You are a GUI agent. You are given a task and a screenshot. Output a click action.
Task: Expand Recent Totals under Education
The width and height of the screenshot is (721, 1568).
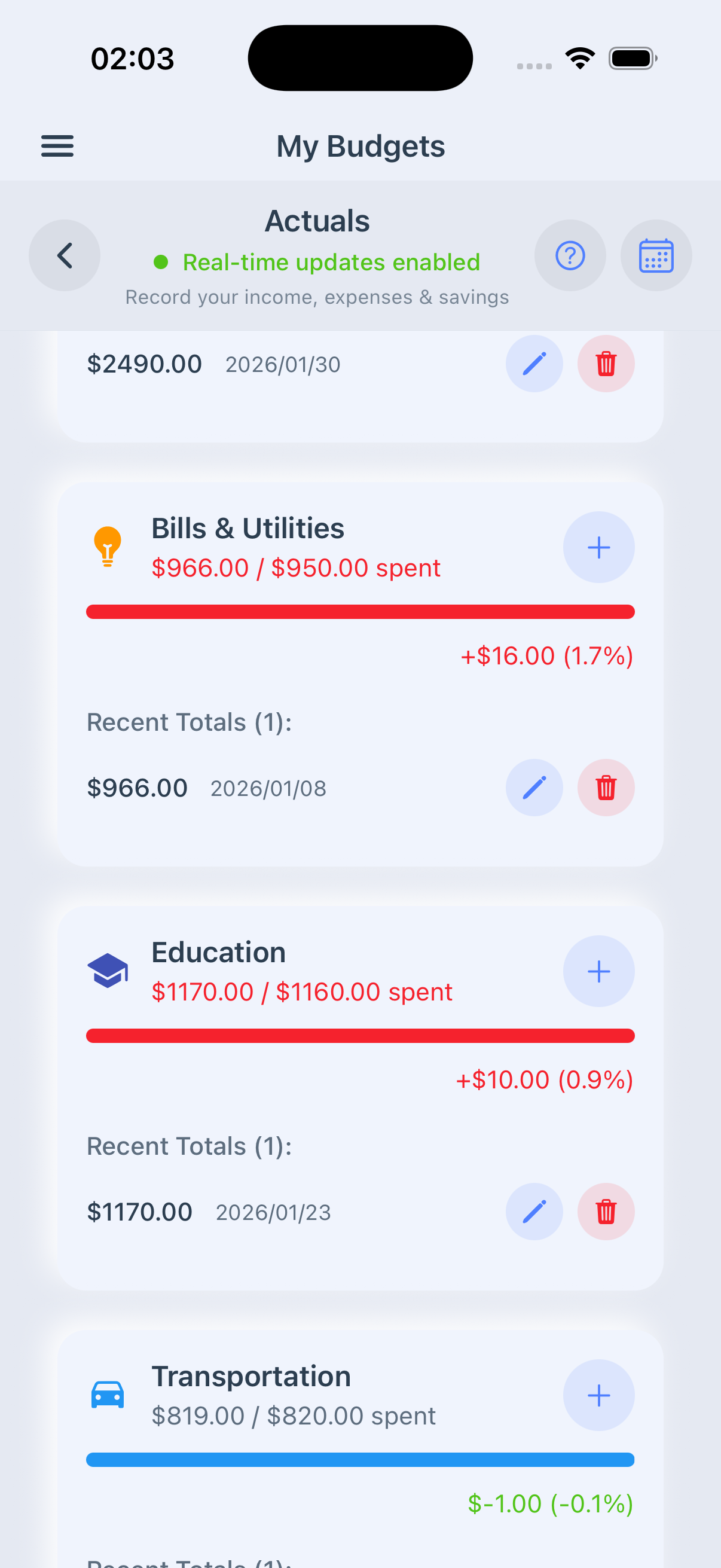pyautogui.click(x=190, y=1145)
